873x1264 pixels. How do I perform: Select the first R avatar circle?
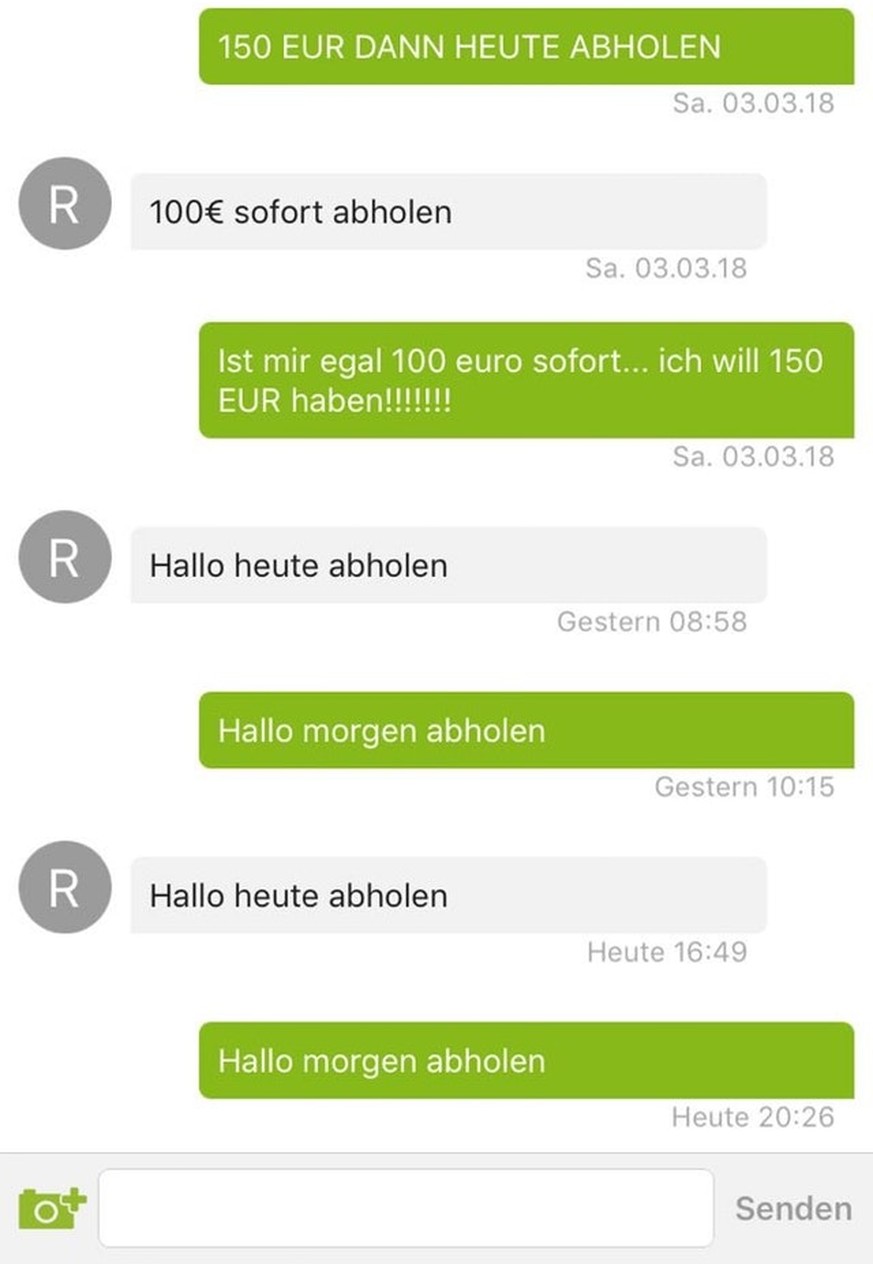pos(63,206)
